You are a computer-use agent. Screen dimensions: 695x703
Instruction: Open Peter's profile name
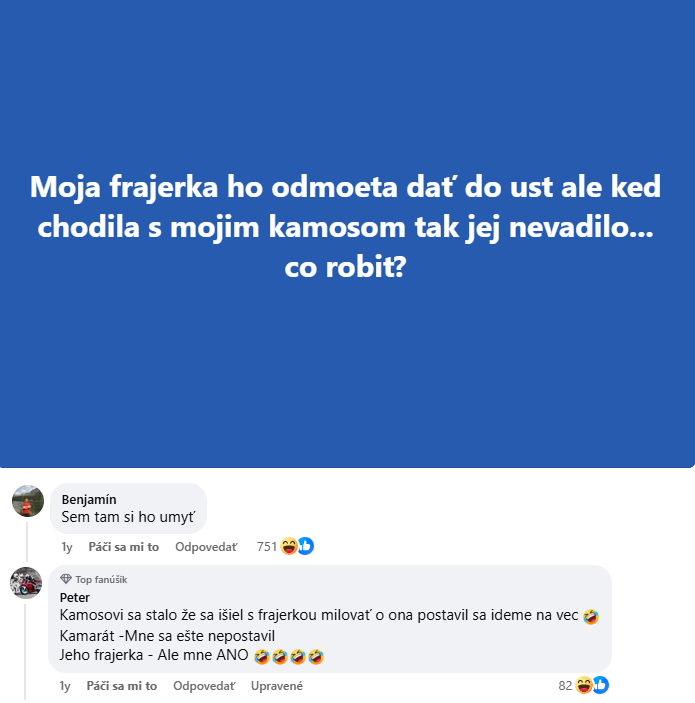click(x=75, y=597)
